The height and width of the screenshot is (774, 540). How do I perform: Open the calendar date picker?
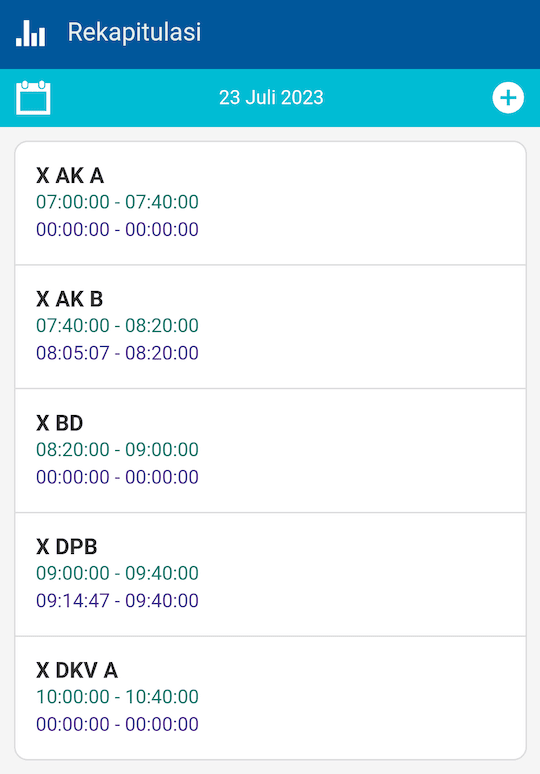[x=33, y=98]
